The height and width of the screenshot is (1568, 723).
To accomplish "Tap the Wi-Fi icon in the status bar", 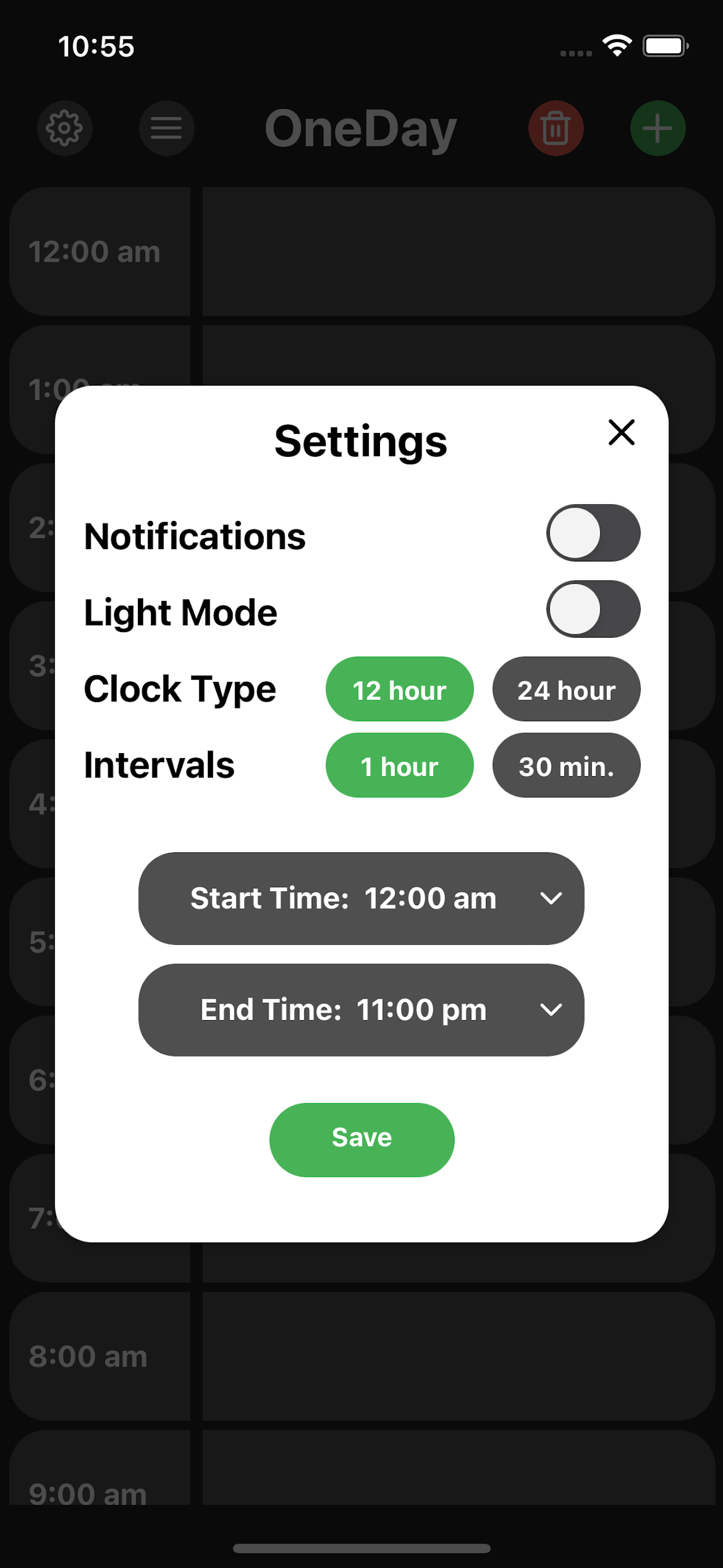I will point(617,45).
